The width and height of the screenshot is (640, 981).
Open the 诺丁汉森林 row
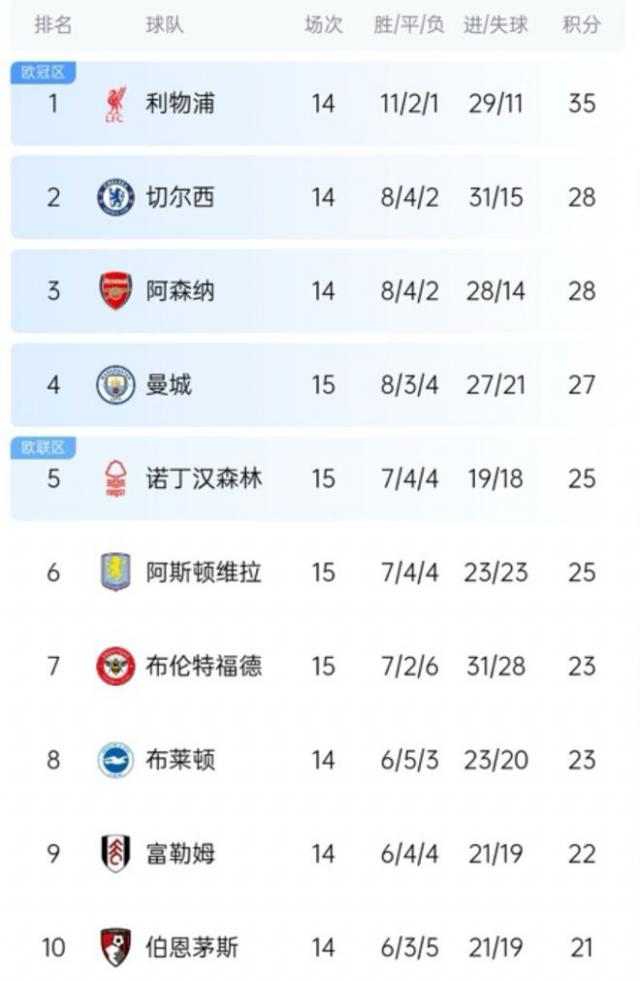click(318, 479)
